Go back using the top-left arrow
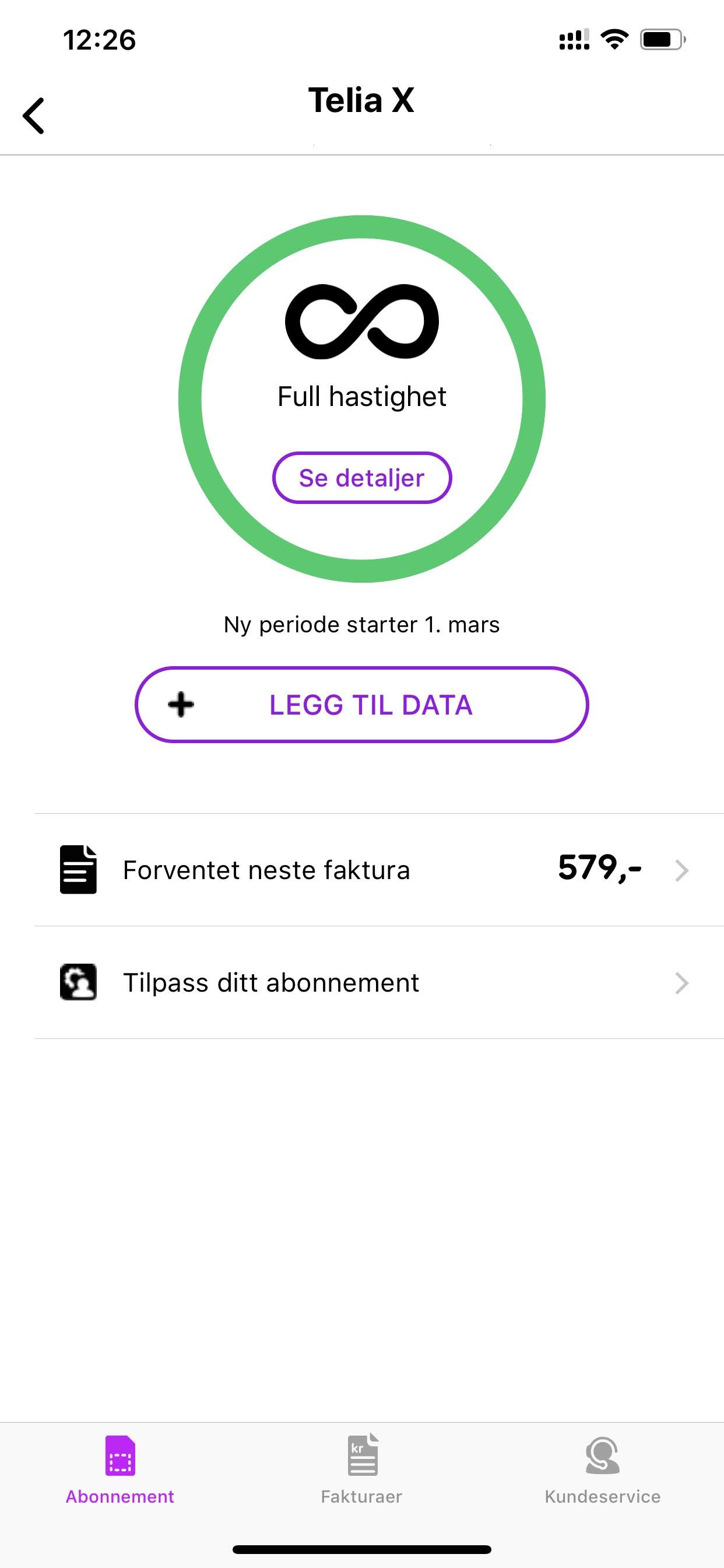 click(33, 116)
